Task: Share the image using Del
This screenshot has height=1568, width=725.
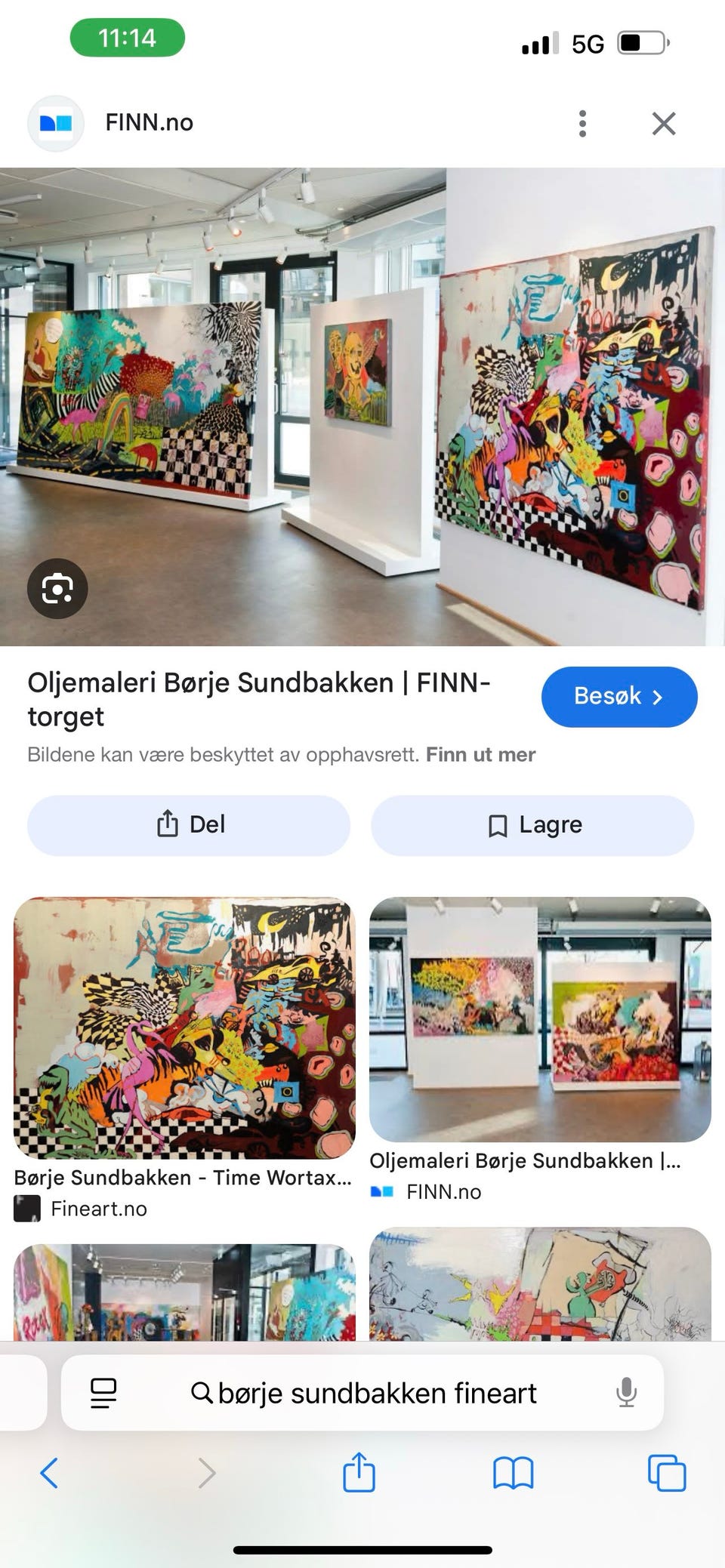Action: (x=189, y=825)
